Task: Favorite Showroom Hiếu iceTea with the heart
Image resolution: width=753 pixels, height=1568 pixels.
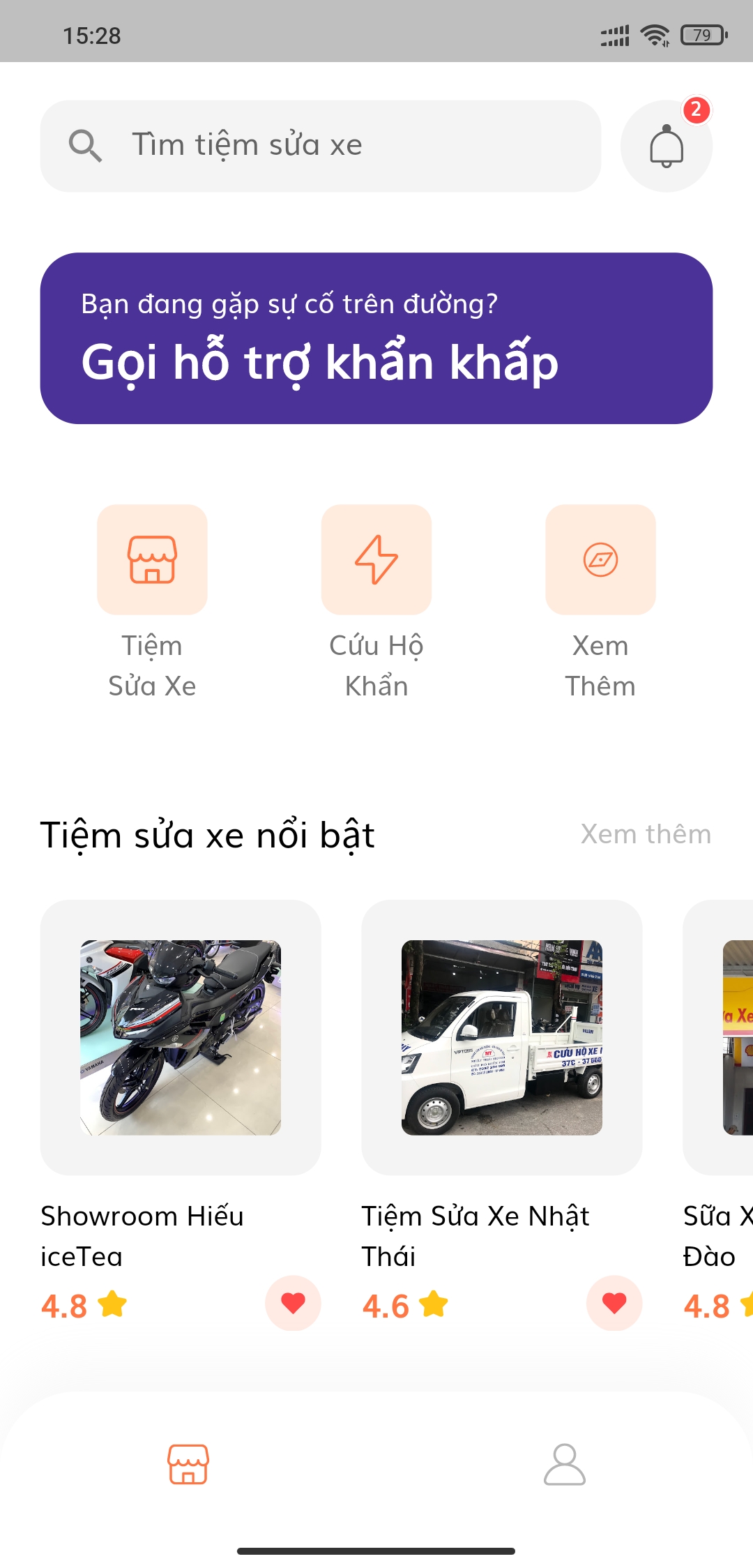Action: click(293, 1303)
